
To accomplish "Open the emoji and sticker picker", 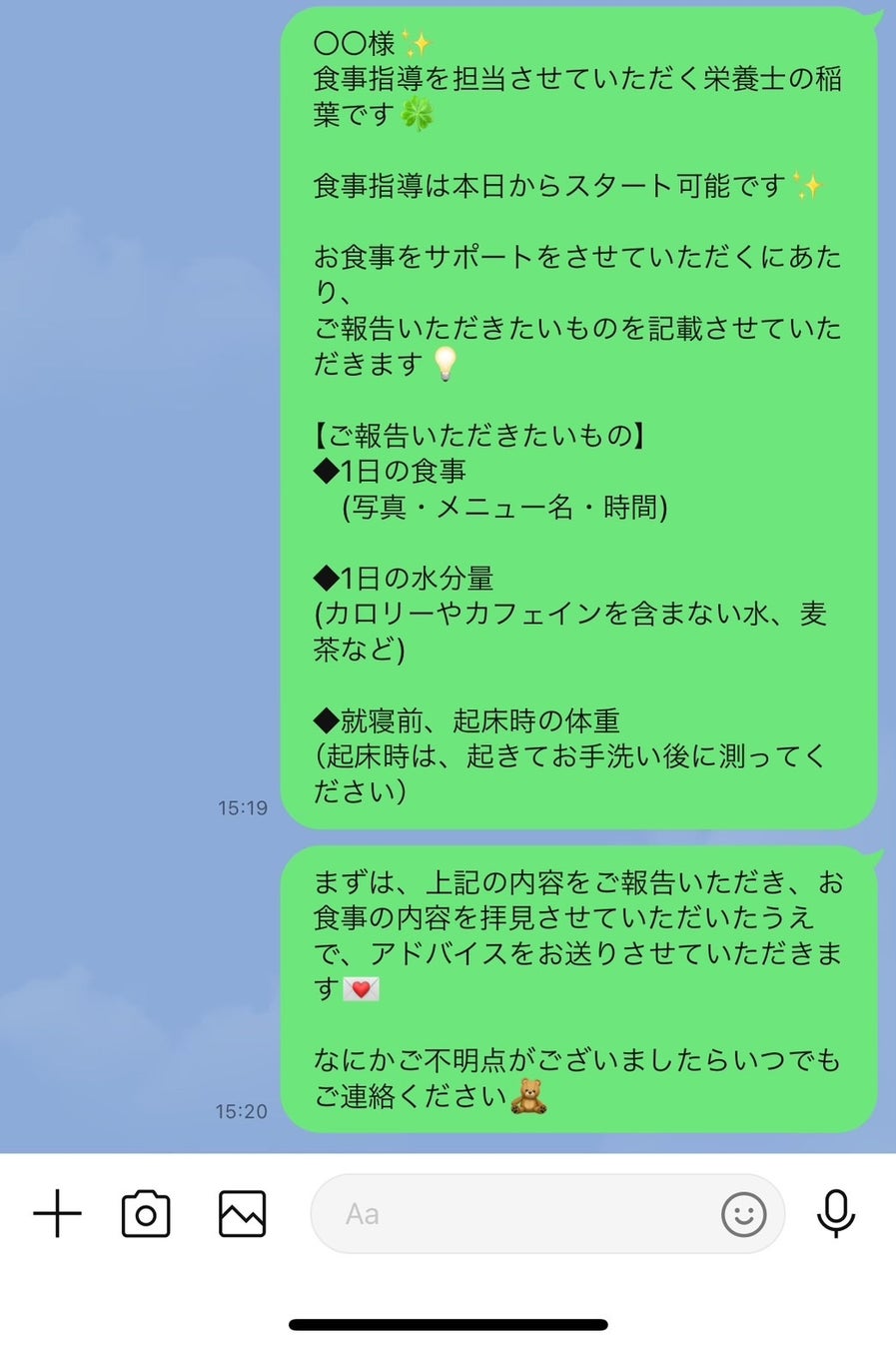I will pos(743,1214).
